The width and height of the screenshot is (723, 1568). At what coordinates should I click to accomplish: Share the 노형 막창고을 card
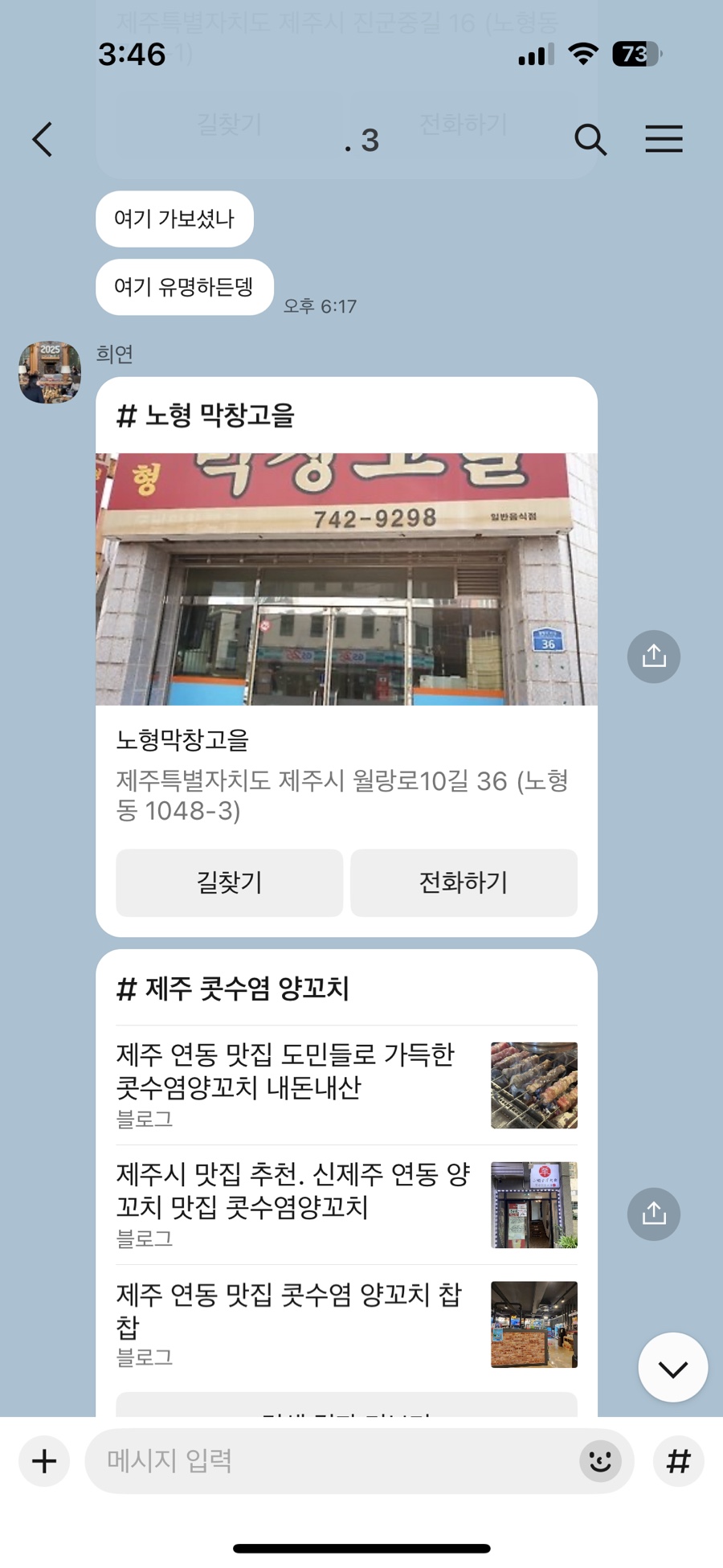point(653,657)
